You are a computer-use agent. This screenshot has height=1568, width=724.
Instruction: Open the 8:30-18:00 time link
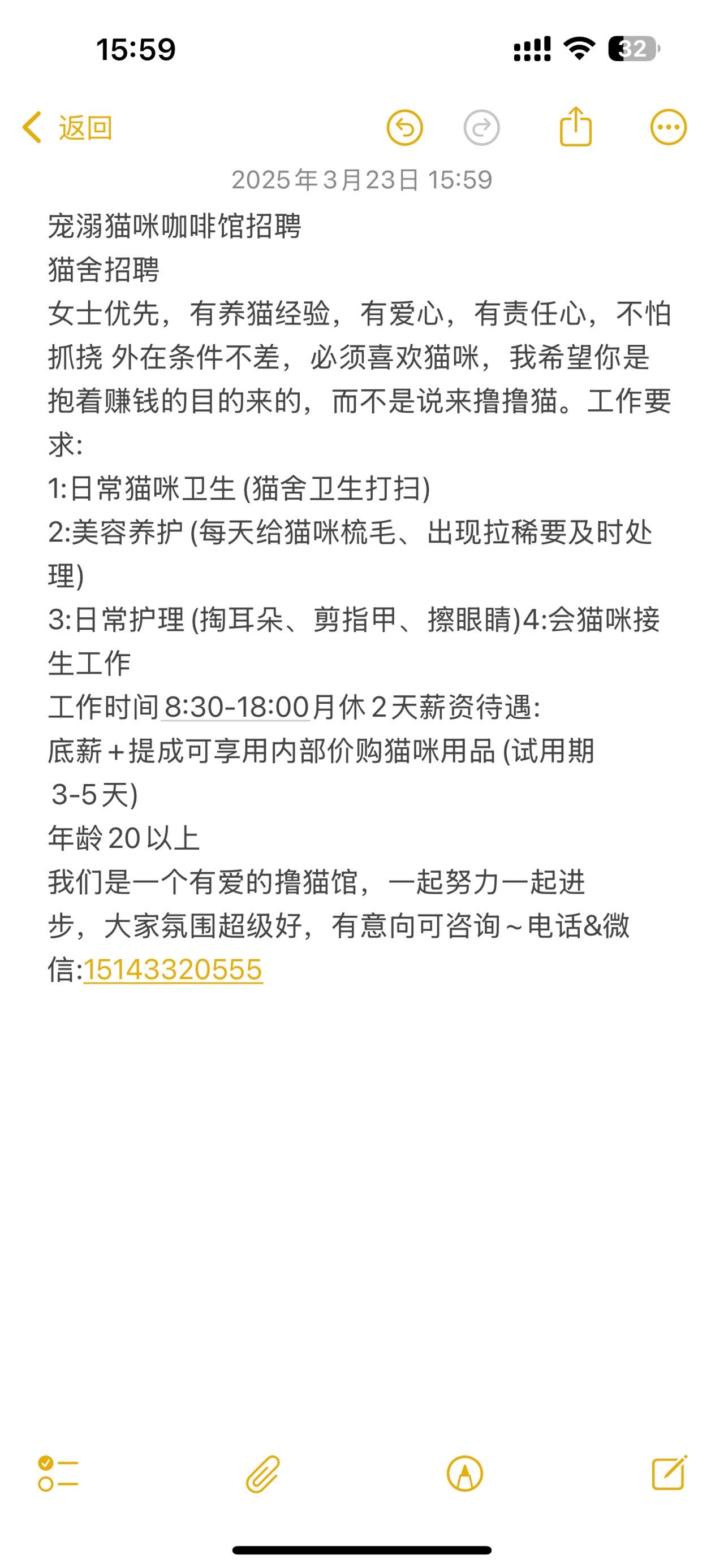[236, 707]
